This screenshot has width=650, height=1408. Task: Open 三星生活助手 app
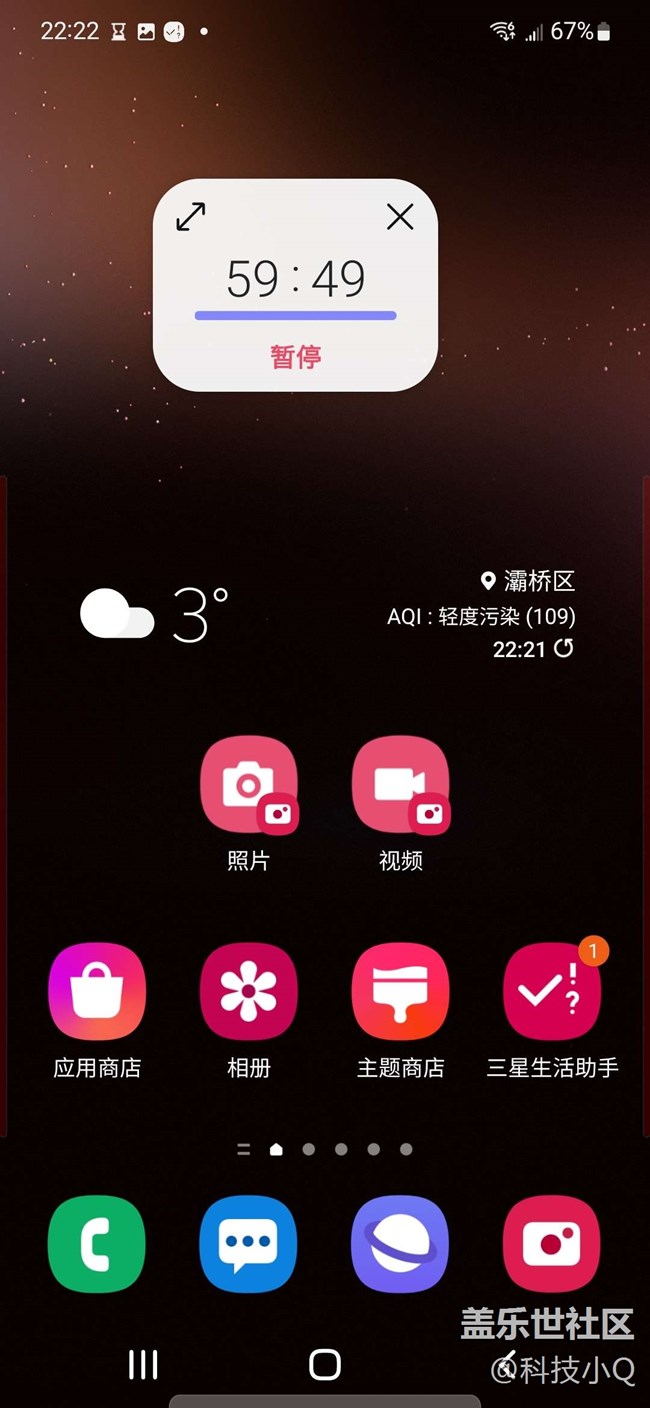click(552, 992)
